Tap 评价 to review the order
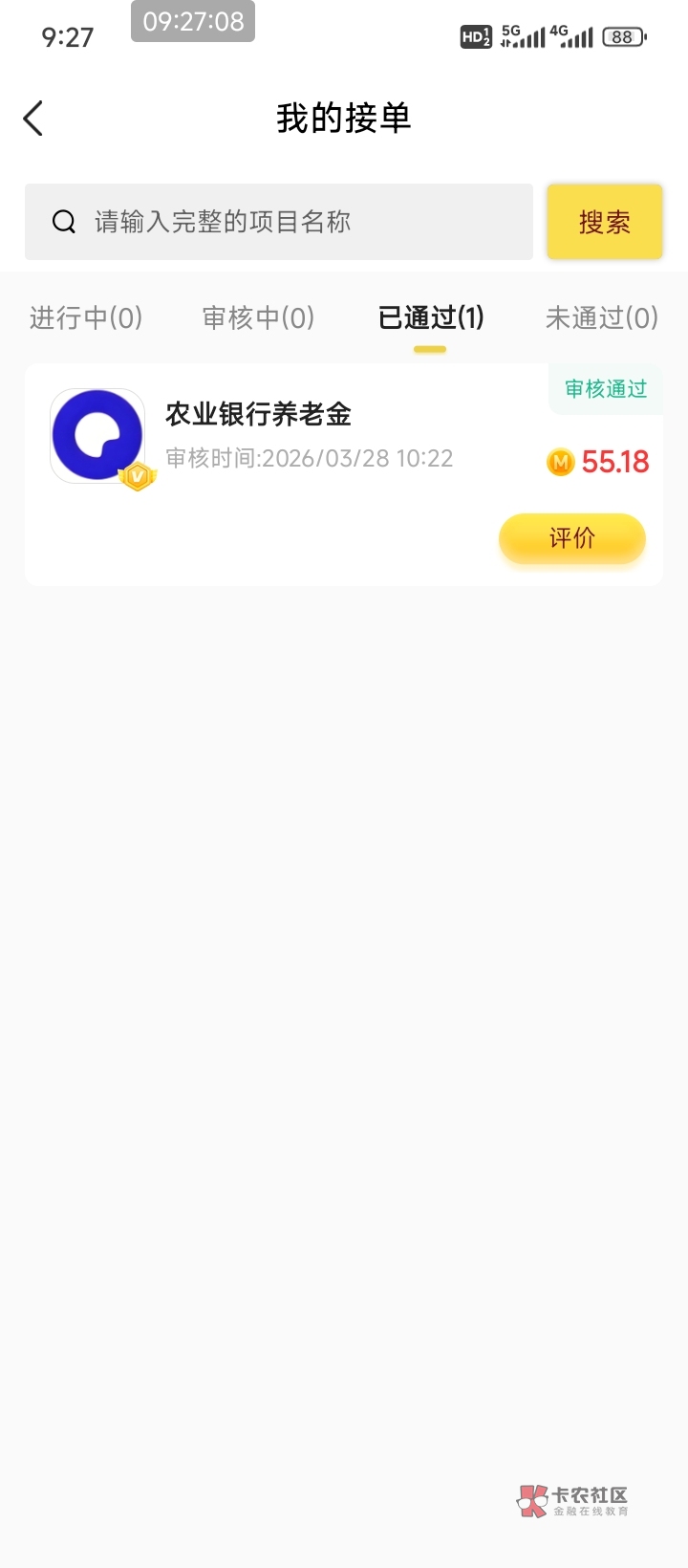The width and height of the screenshot is (688, 1568). tap(571, 538)
